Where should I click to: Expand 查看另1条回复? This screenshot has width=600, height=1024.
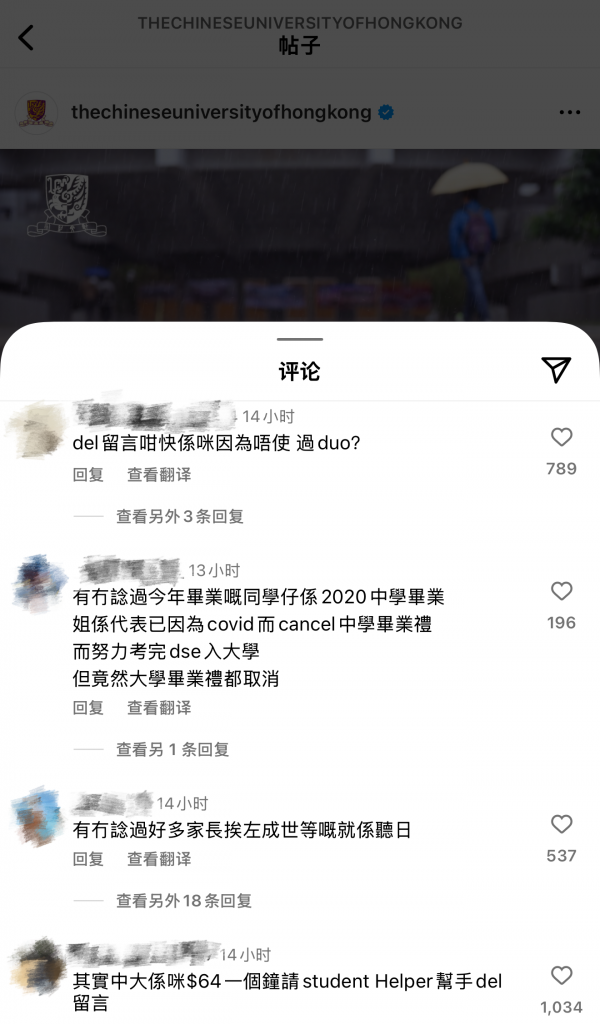172,749
